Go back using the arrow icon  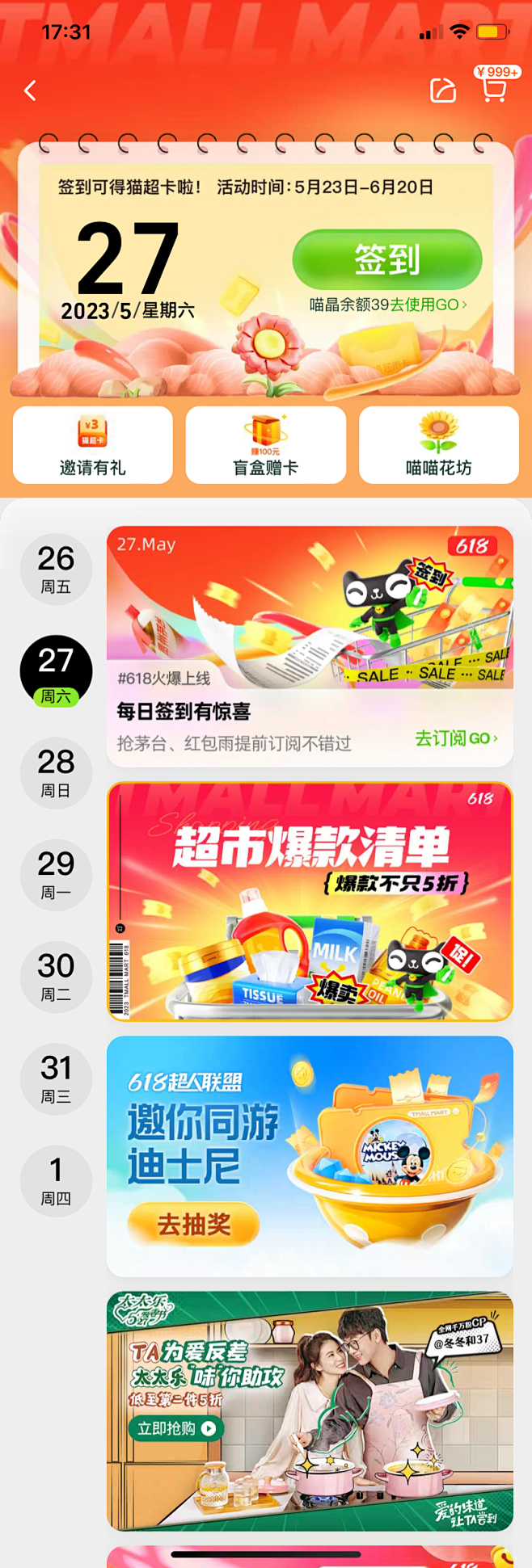(x=31, y=90)
